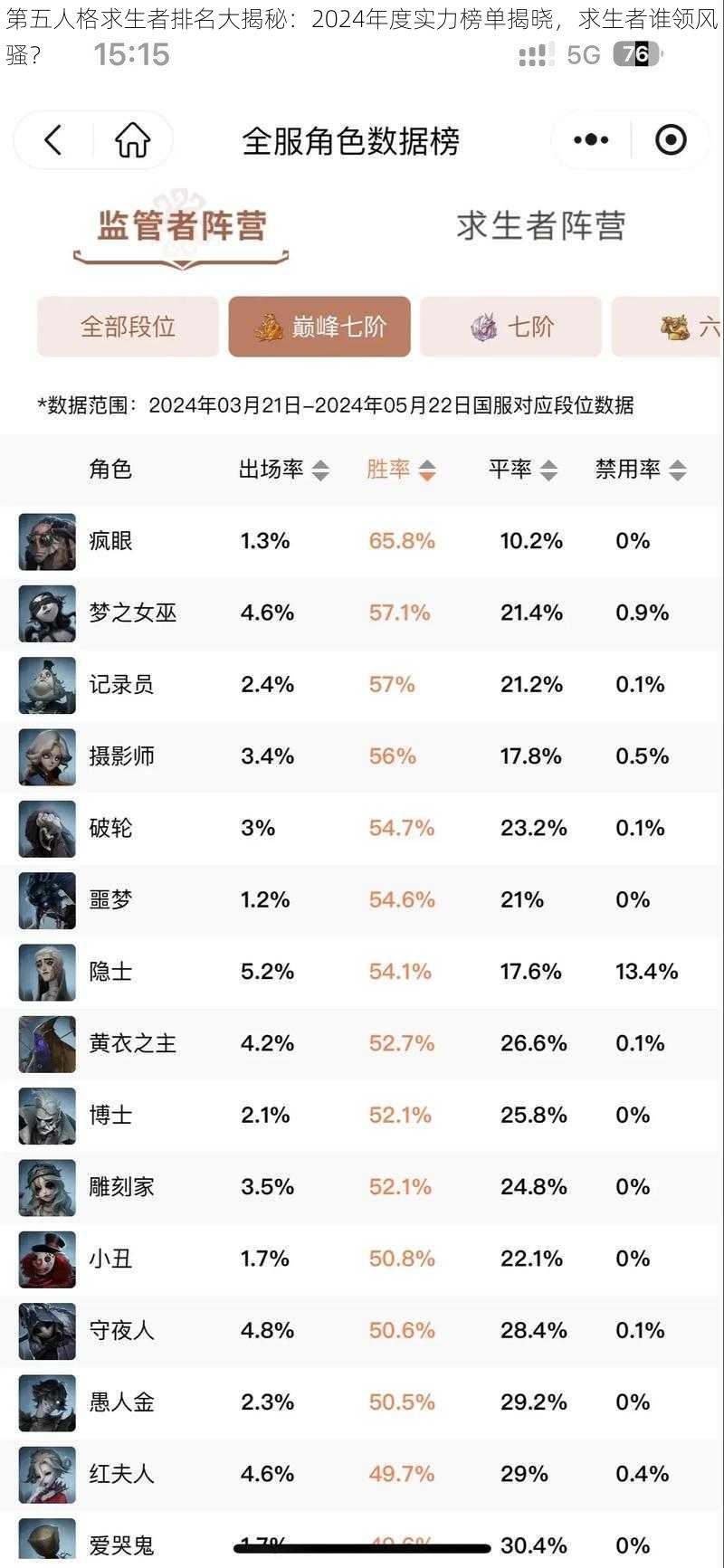
Task: Open the three-dot more menu
Action: [591, 140]
